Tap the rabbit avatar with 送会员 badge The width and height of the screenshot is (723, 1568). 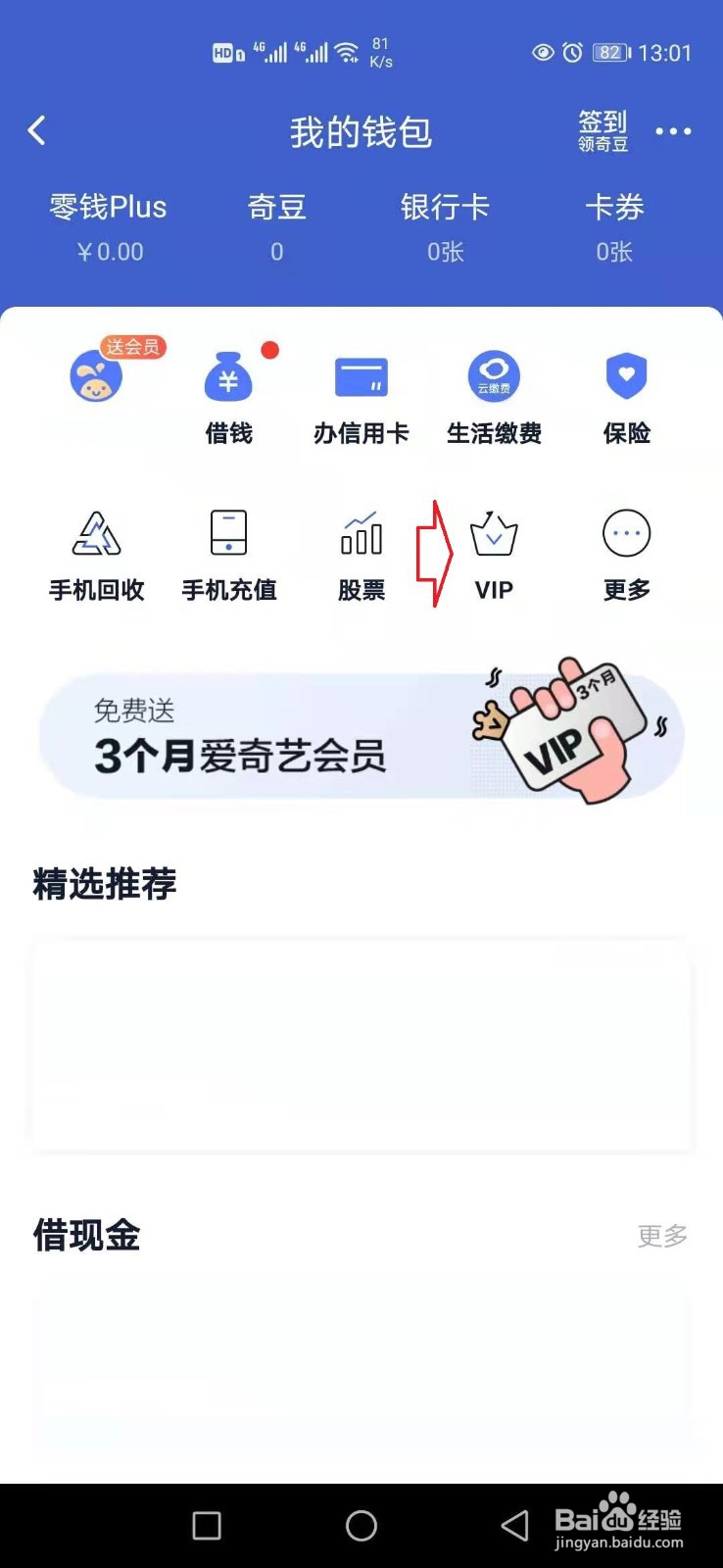click(x=96, y=377)
